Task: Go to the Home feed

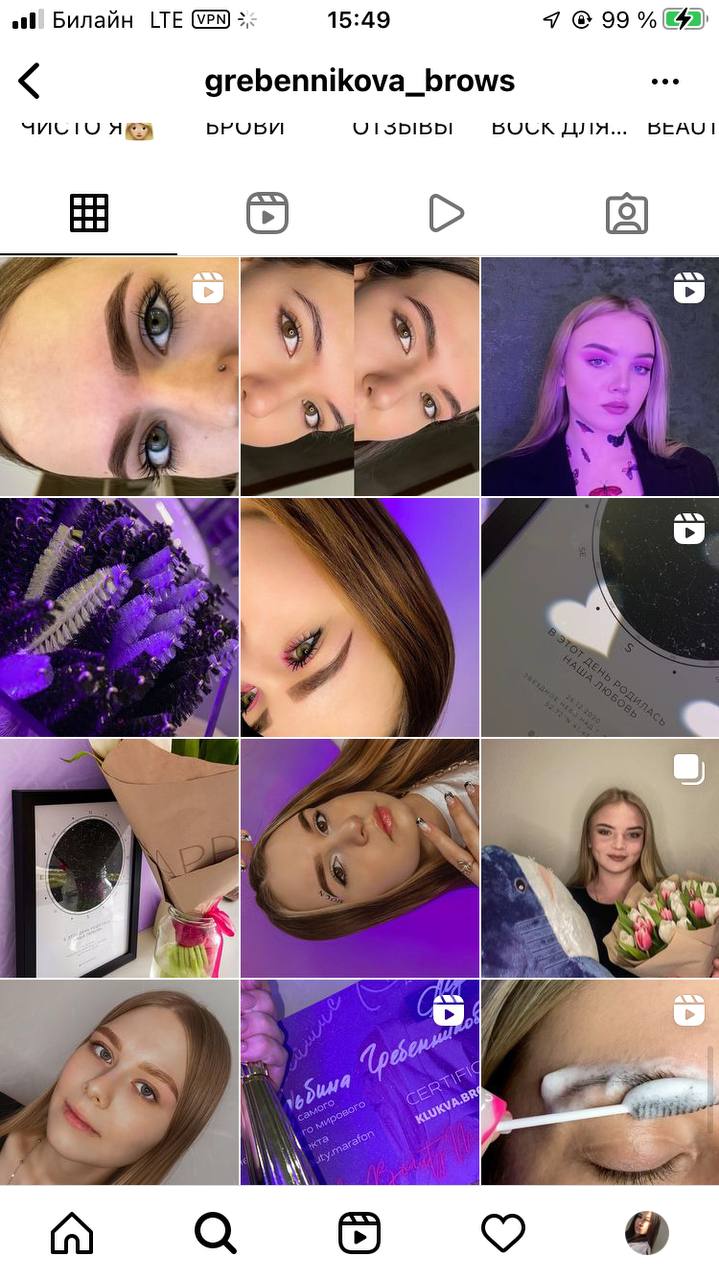Action: [72, 1233]
